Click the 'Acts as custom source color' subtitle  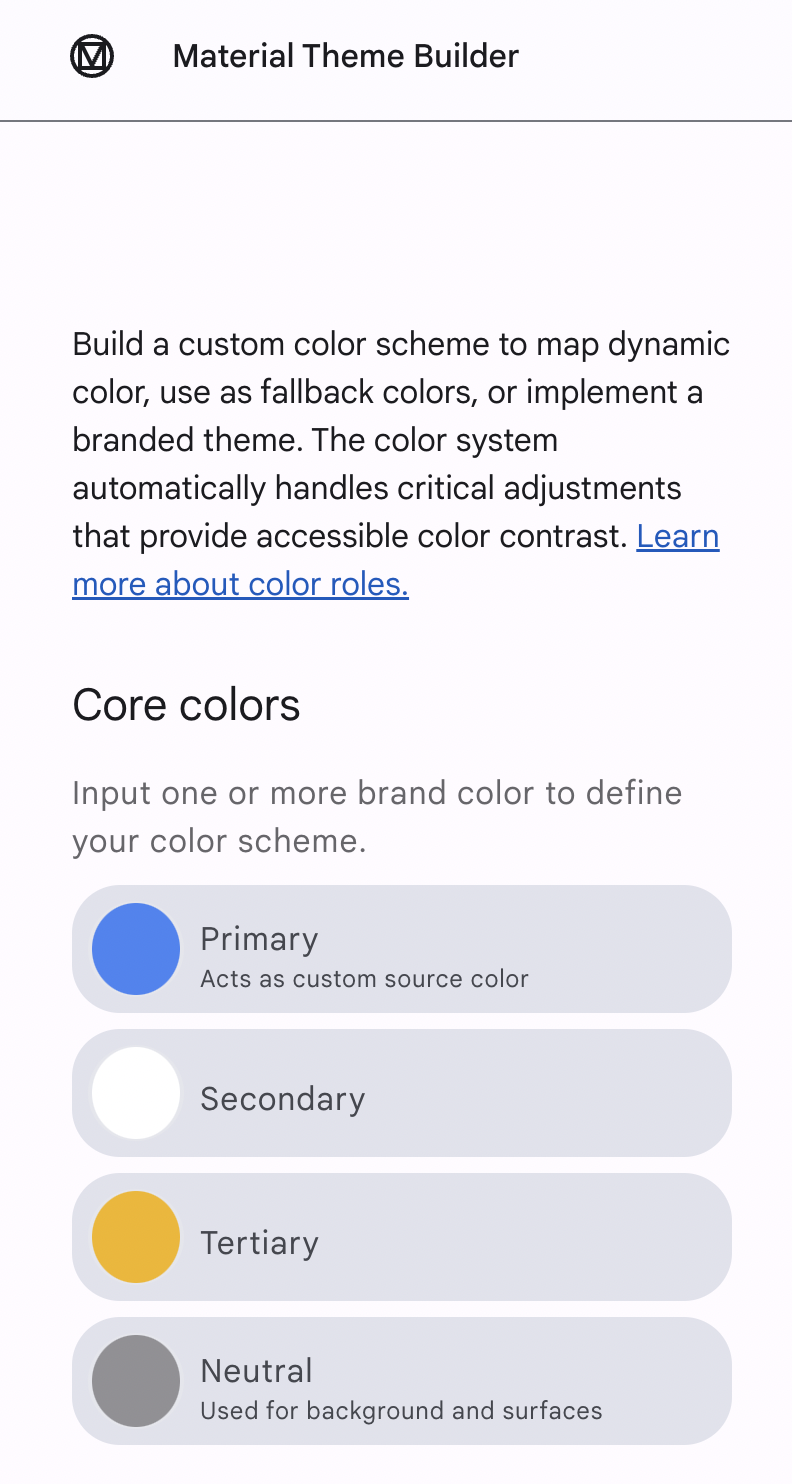[x=364, y=979]
